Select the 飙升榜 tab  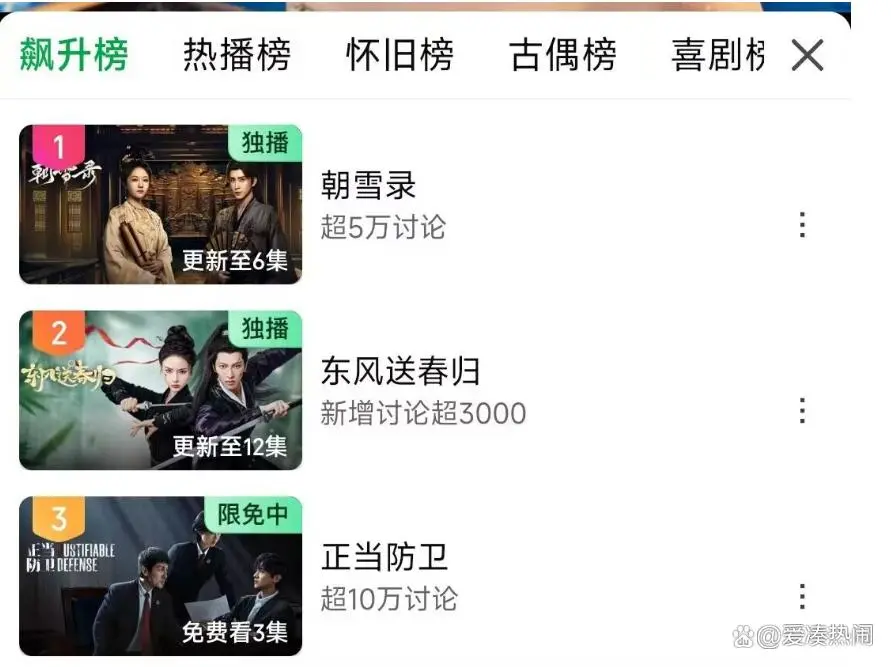click(74, 55)
